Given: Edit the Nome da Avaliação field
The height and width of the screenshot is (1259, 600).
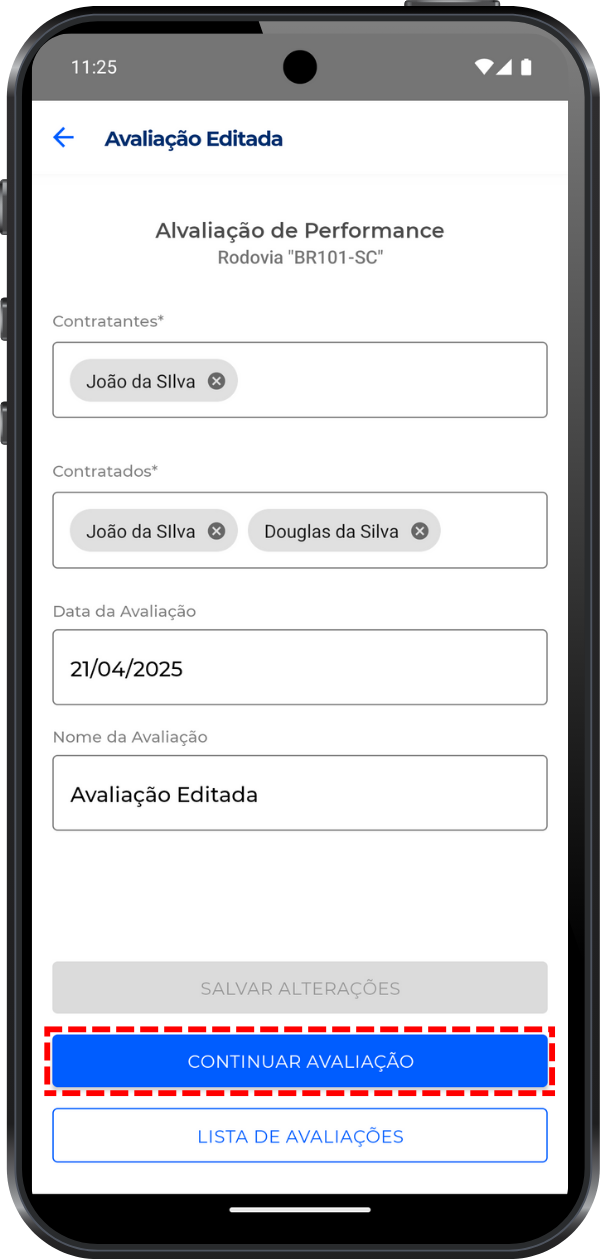Looking at the screenshot, I should pyautogui.click(x=300, y=793).
